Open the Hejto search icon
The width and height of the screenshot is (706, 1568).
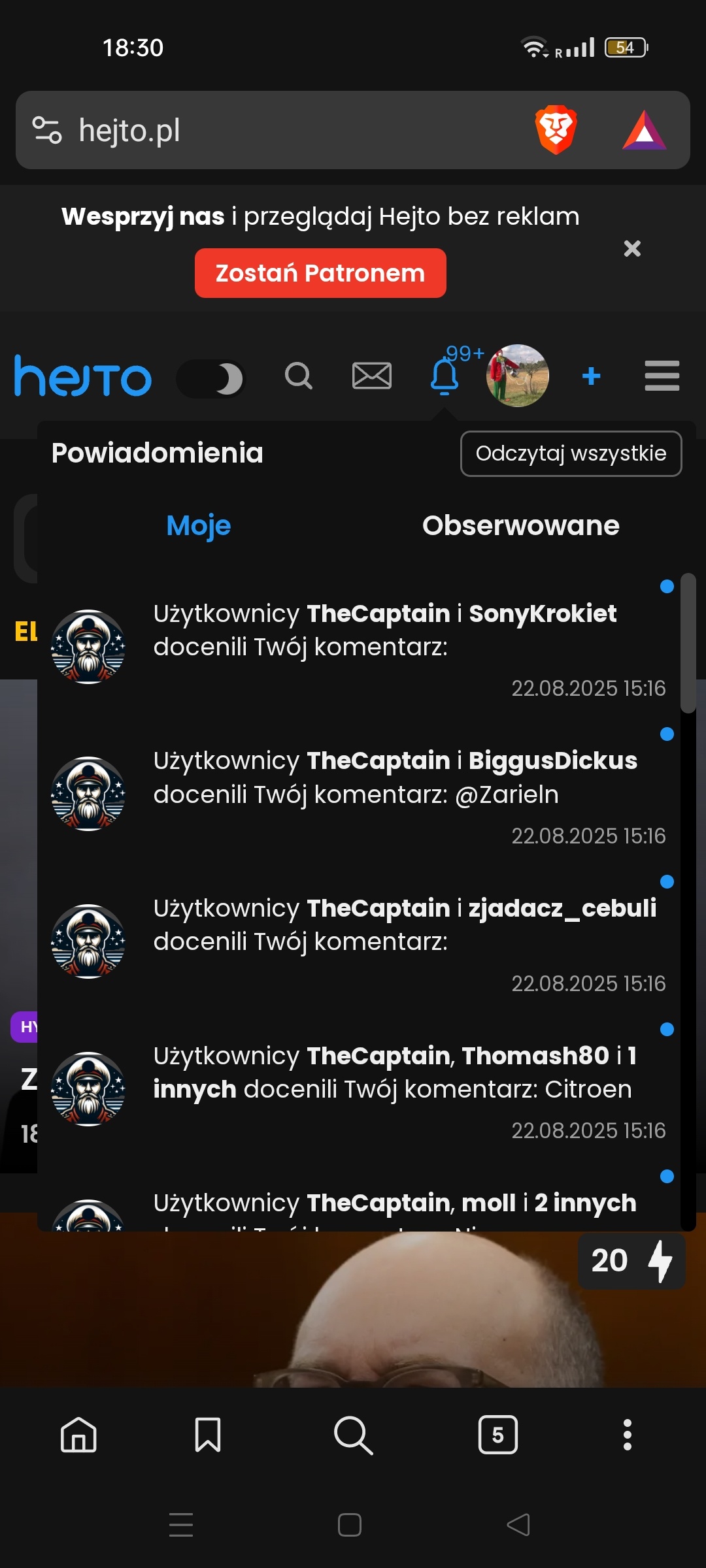tap(299, 376)
